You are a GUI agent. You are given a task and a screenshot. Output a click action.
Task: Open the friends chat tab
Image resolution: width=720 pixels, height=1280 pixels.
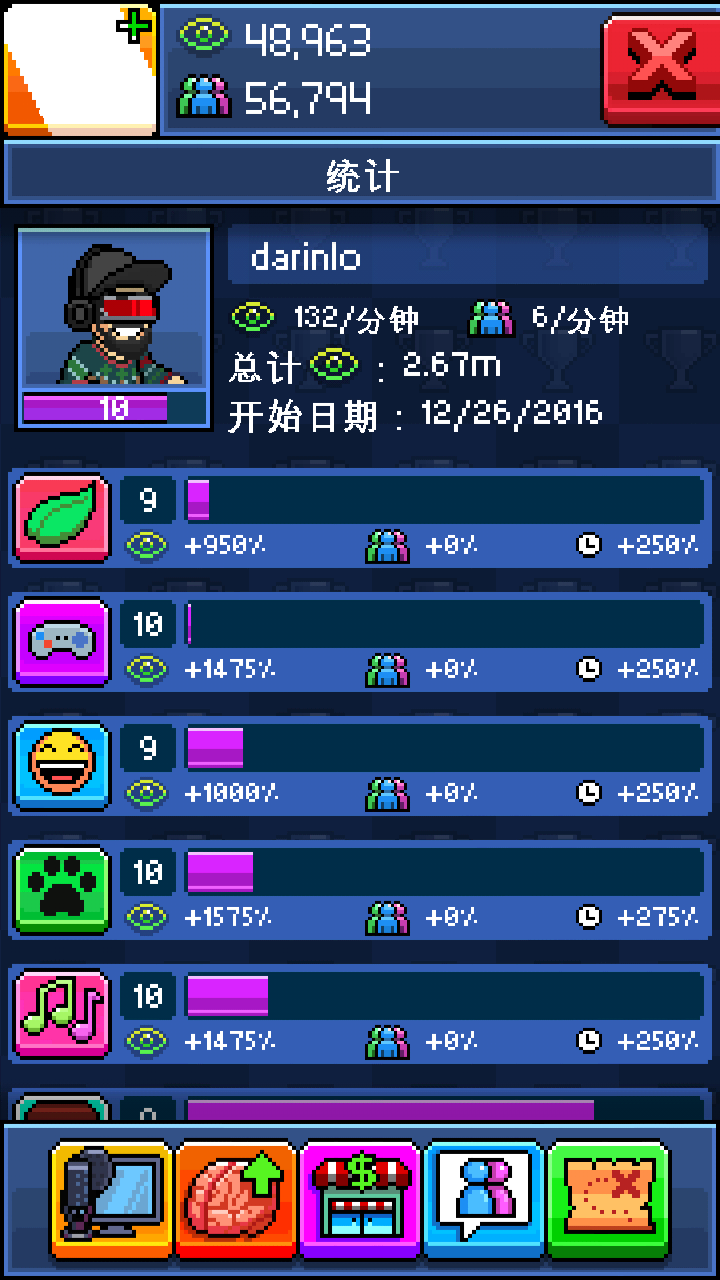tap(484, 1197)
